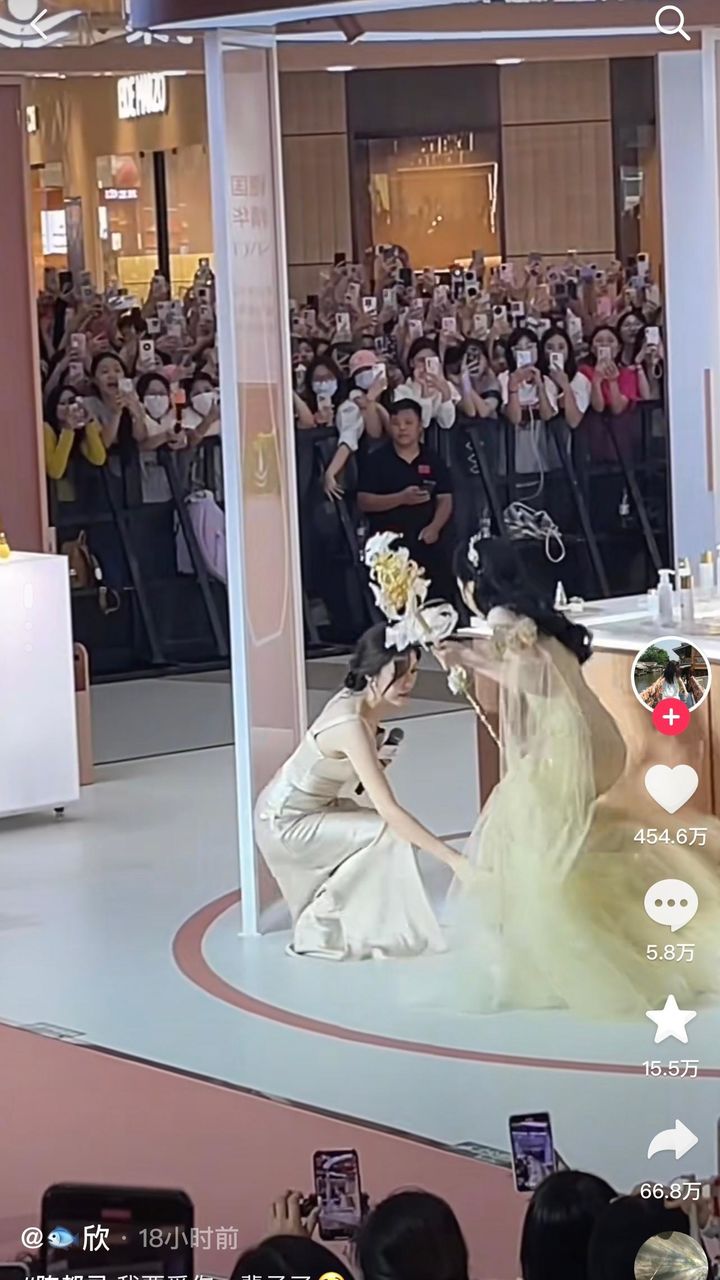
Task: Follow the creator with the red plus
Action: (x=671, y=717)
